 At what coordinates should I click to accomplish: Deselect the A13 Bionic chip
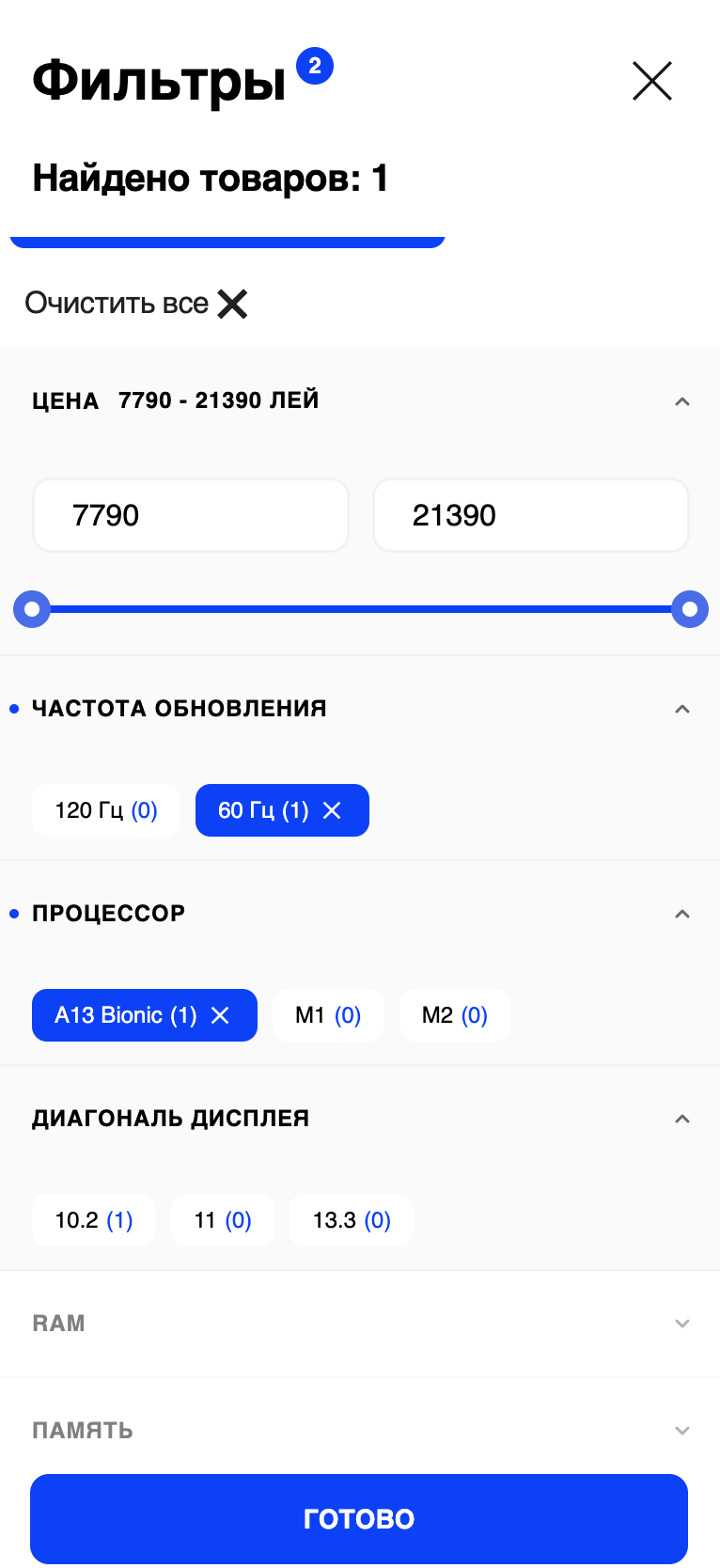click(220, 1015)
